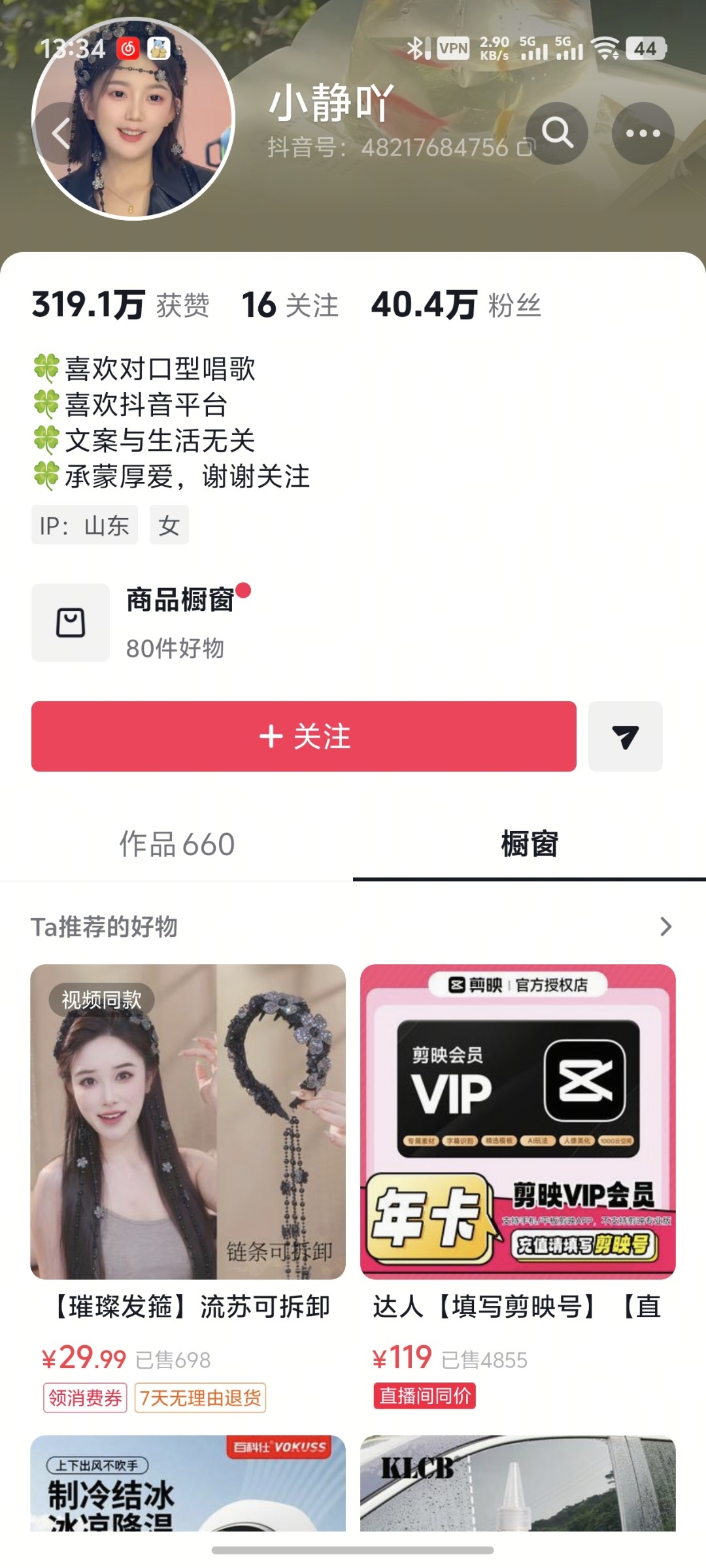Open the 粉丝 followers list
The image size is (706, 1568).
456,305
